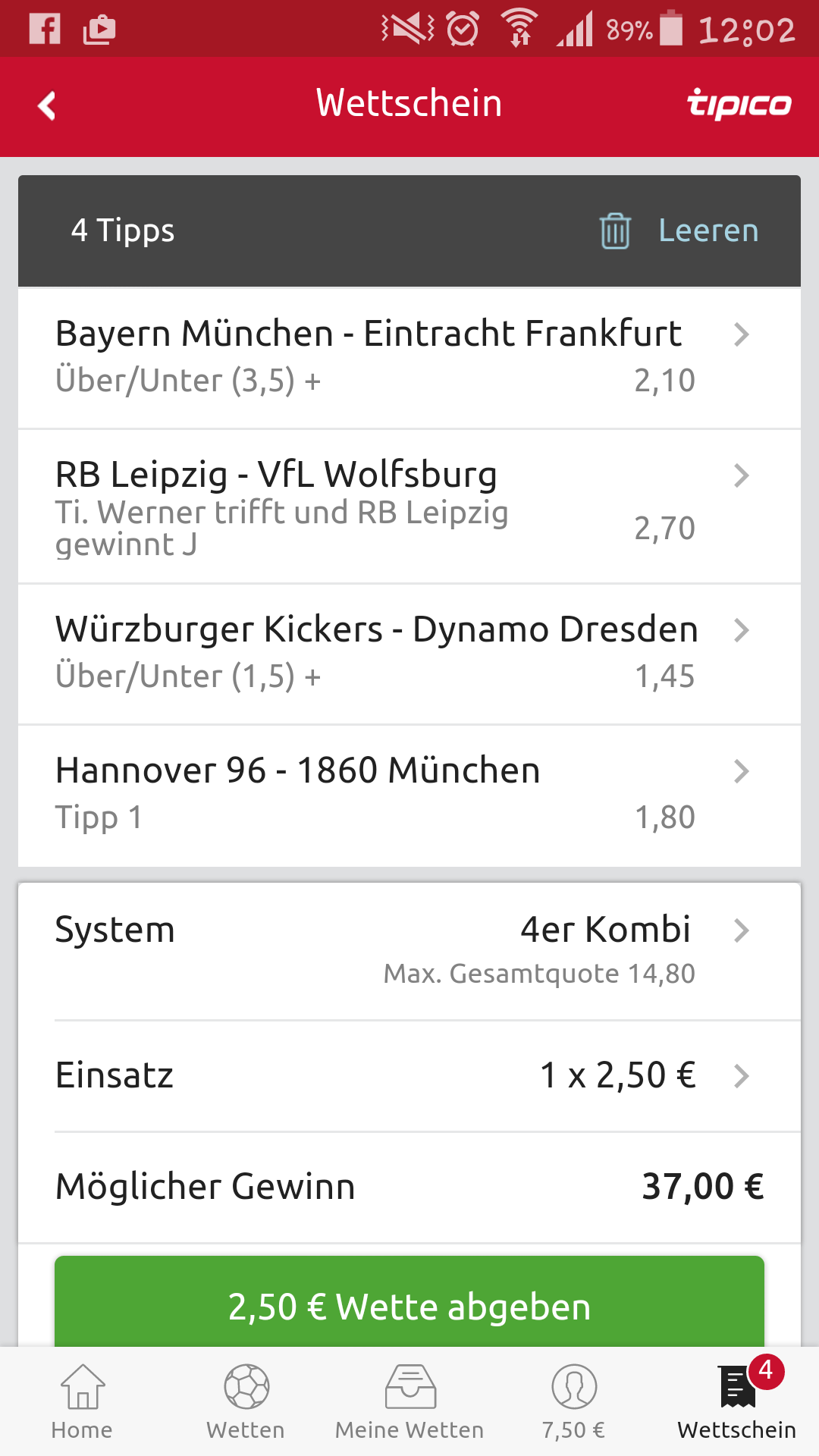
Task: Go back from the Wettschein screen
Action: 47,106
